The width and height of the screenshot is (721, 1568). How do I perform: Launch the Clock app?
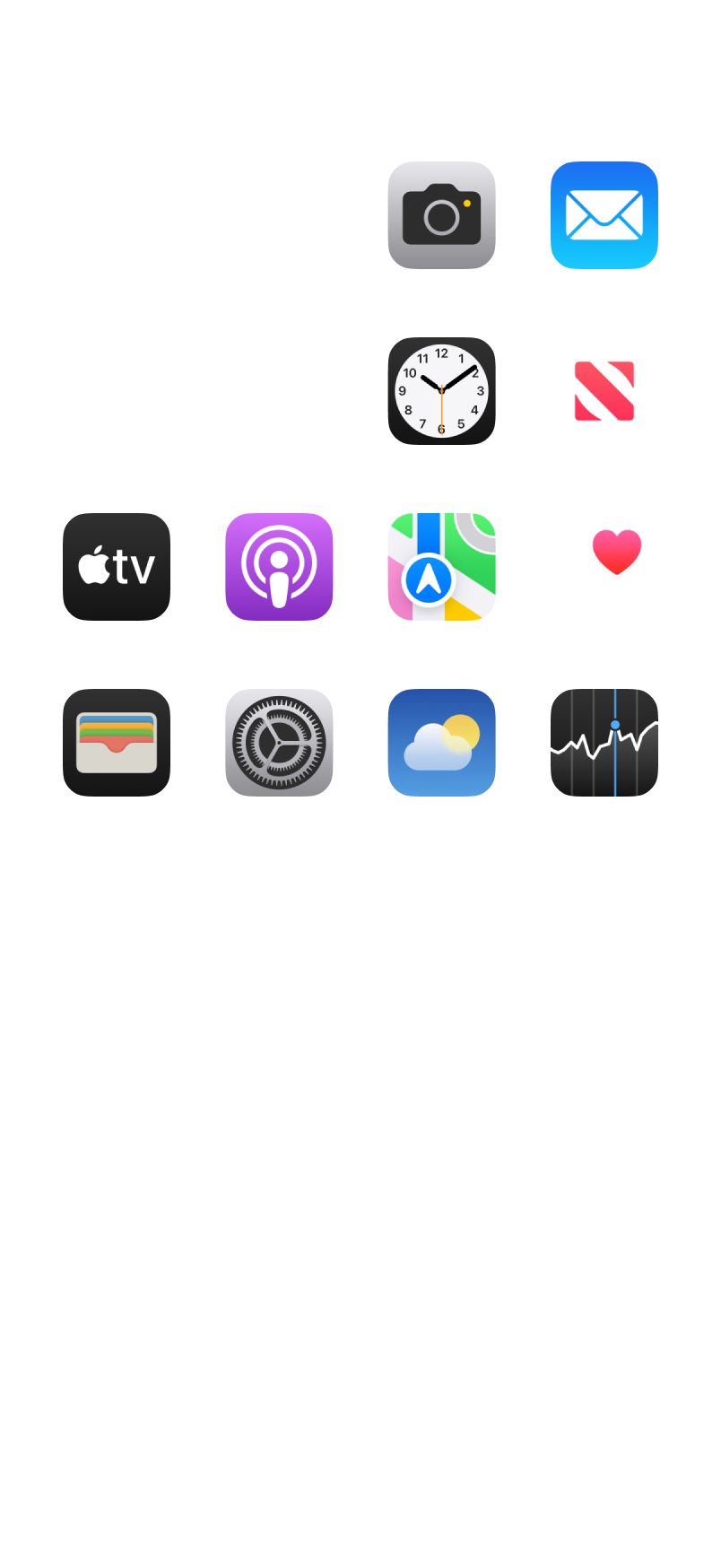point(441,391)
